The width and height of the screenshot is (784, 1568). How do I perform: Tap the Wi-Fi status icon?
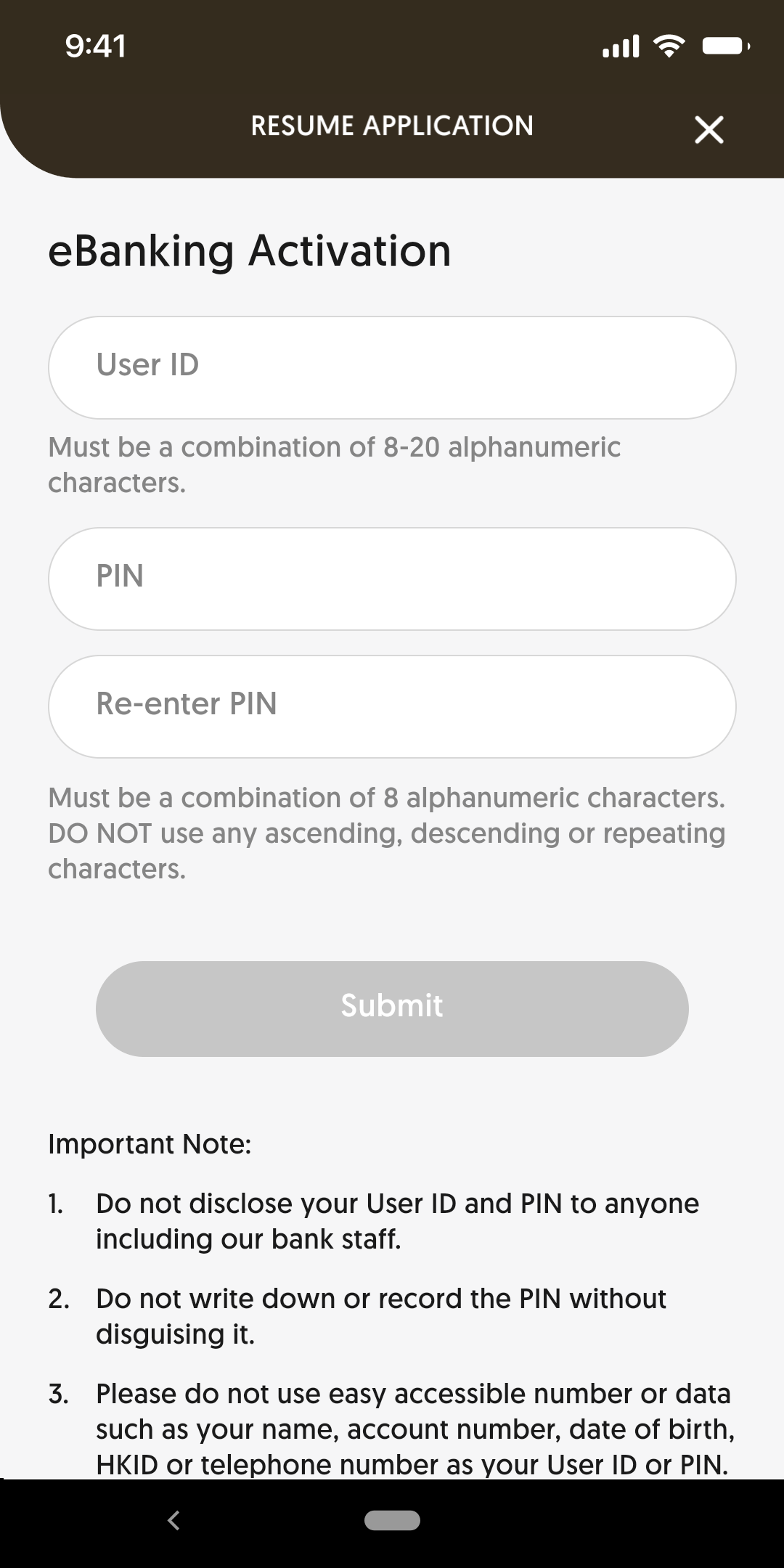tap(669, 46)
